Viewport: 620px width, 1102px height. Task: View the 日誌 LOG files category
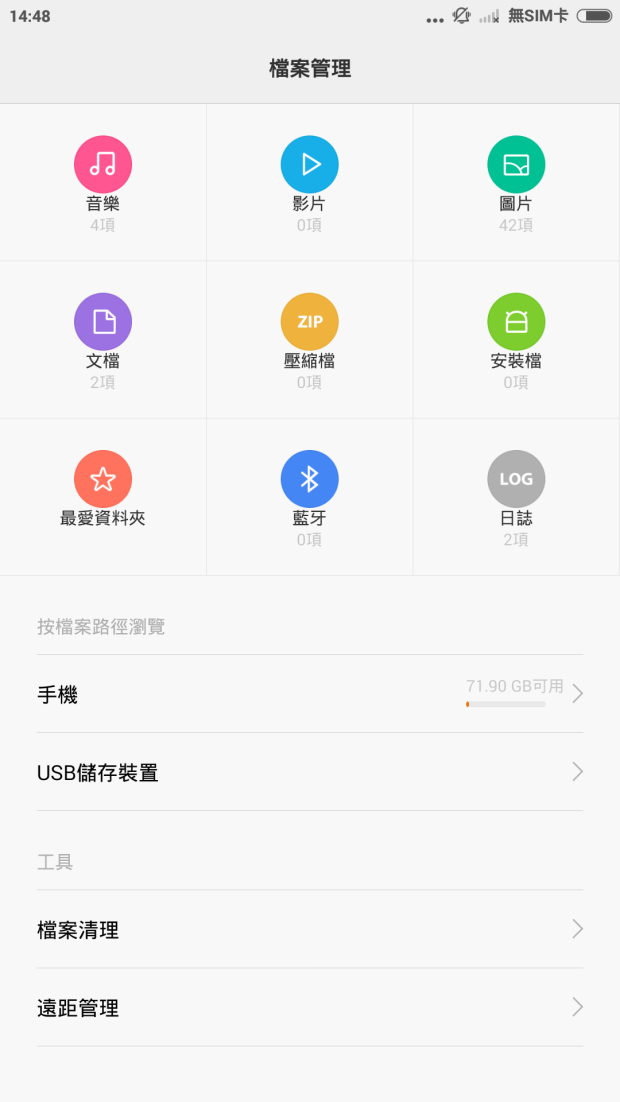coord(517,497)
